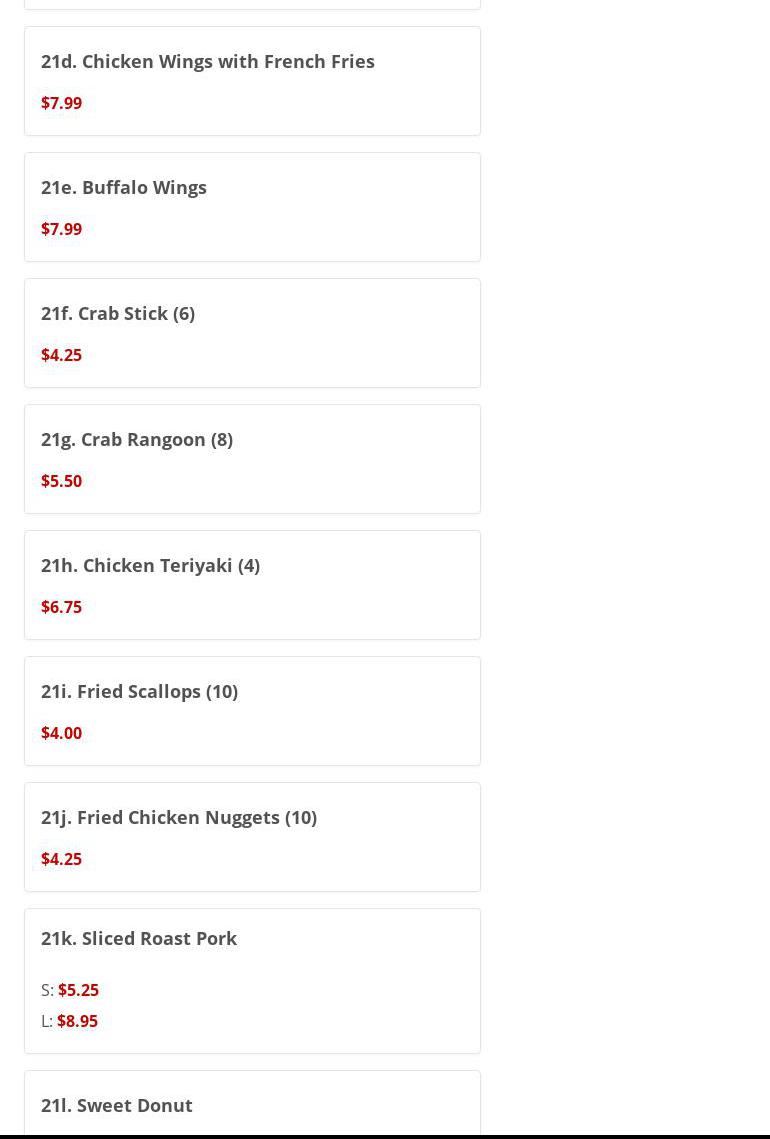The width and height of the screenshot is (770, 1139).
Task: Select 21e. Buffalo Wings item
Action: [124, 188]
